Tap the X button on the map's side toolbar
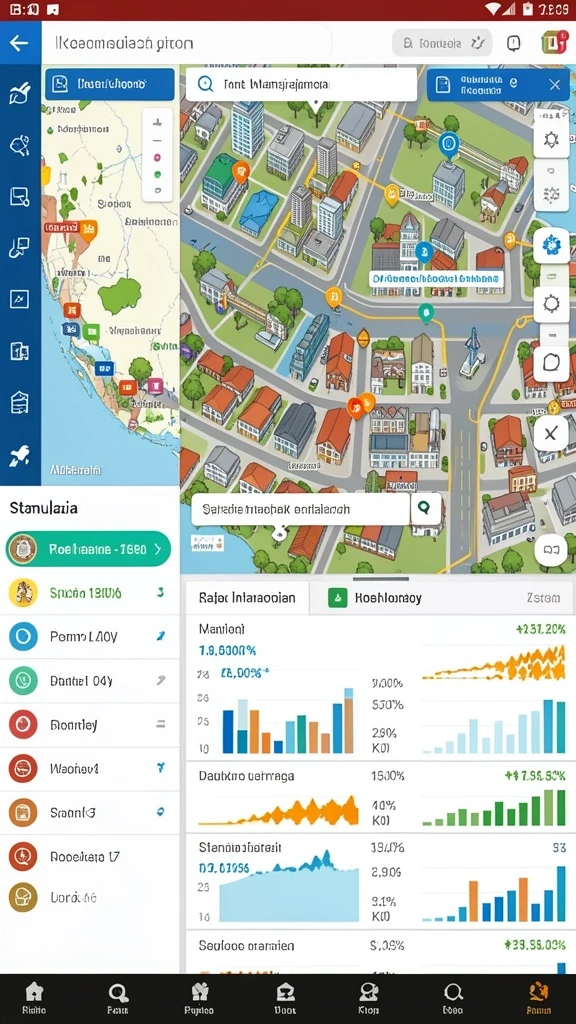Image resolution: width=576 pixels, height=1024 pixels. pos(551,433)
